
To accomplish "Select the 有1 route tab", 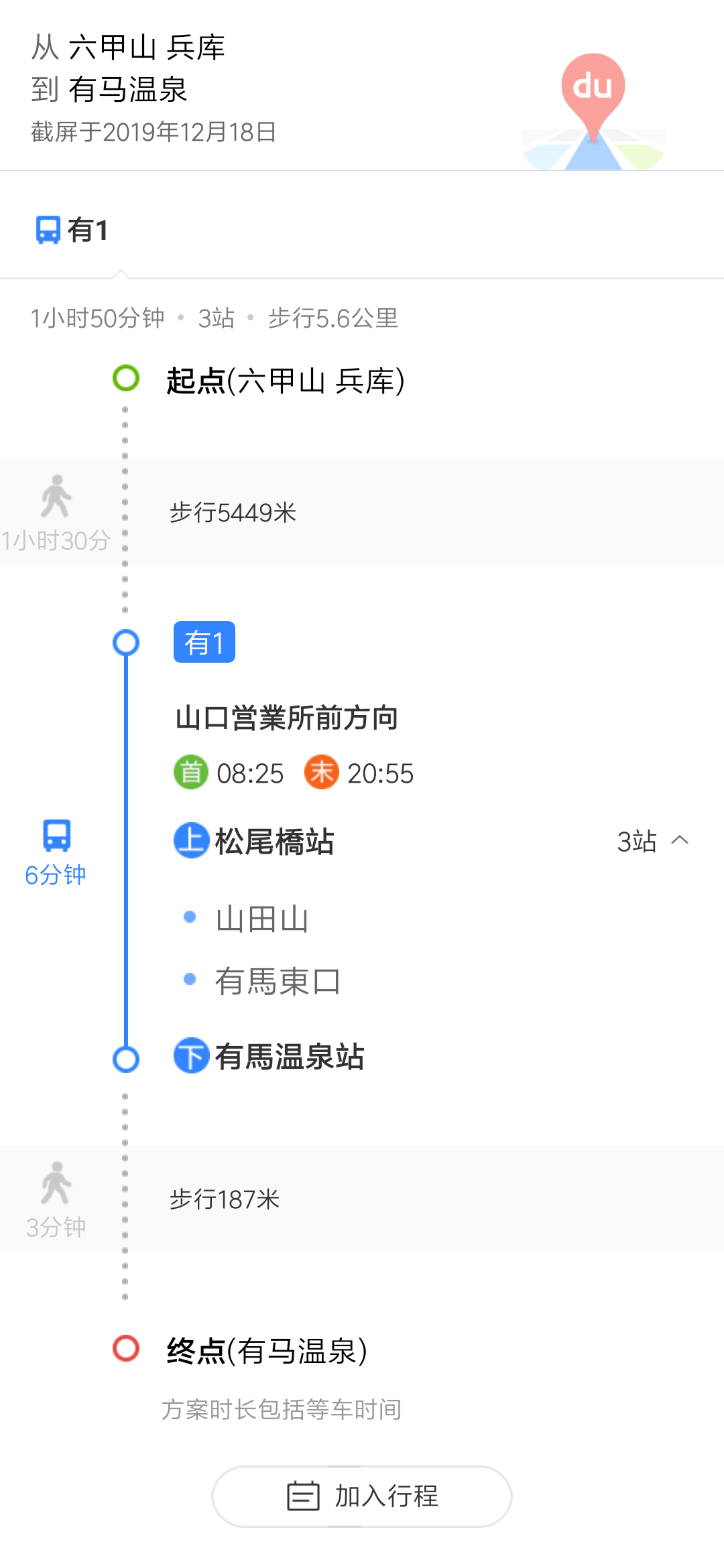I will click(x=72, y=230).
